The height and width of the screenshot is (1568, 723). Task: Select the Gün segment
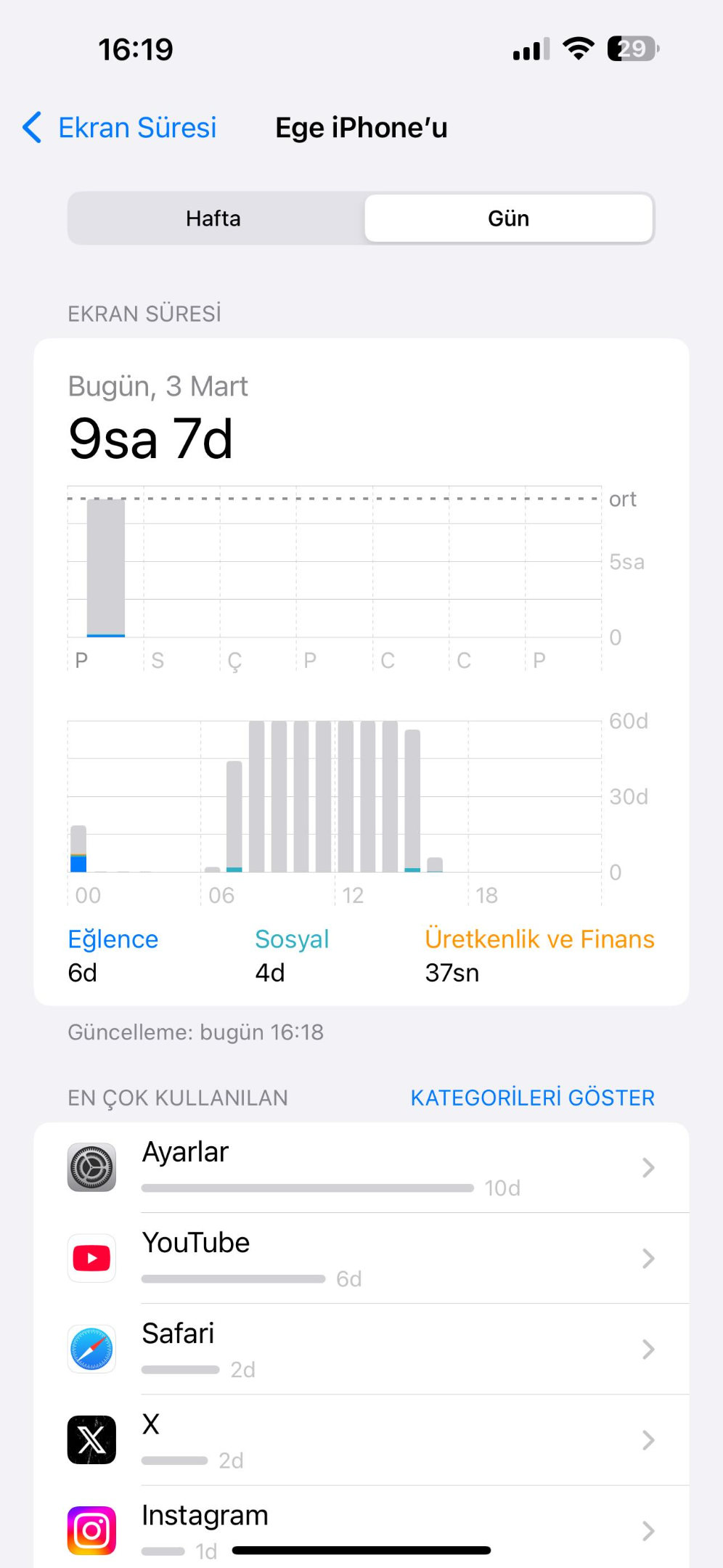pos(508,219)
